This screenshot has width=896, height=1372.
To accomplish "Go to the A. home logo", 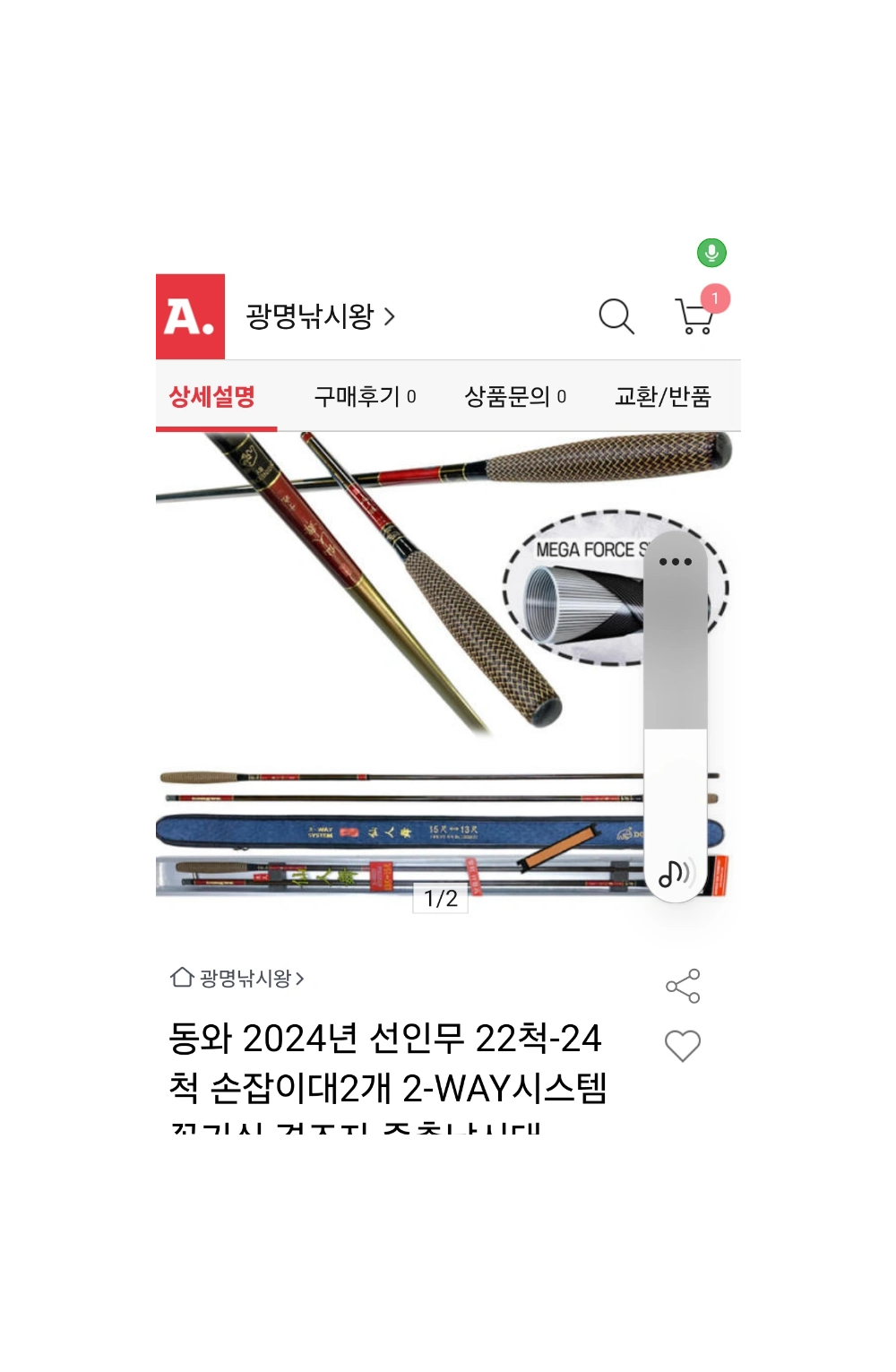I will [190, 316].
